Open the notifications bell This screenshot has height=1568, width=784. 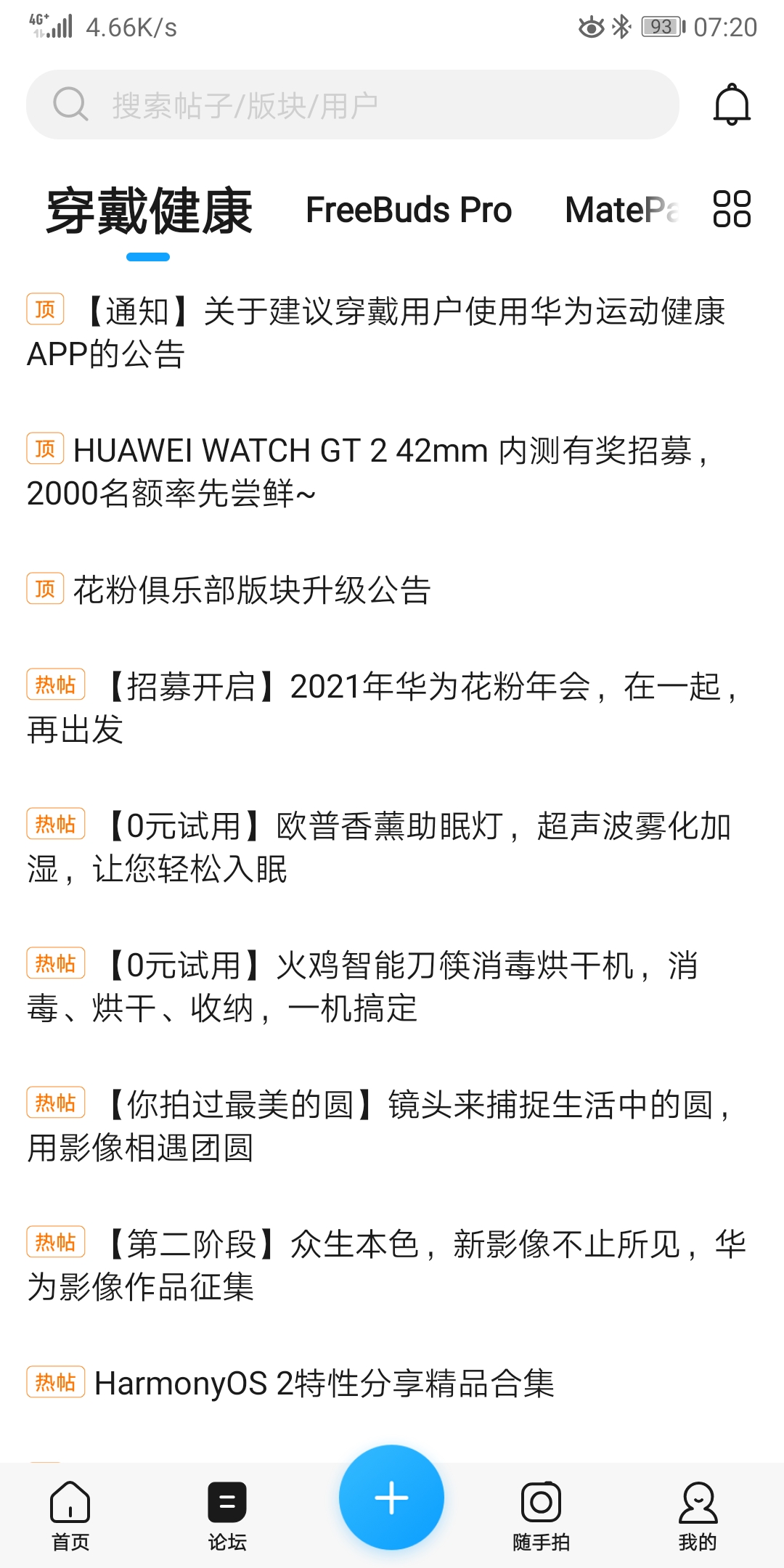click(732, 105)
